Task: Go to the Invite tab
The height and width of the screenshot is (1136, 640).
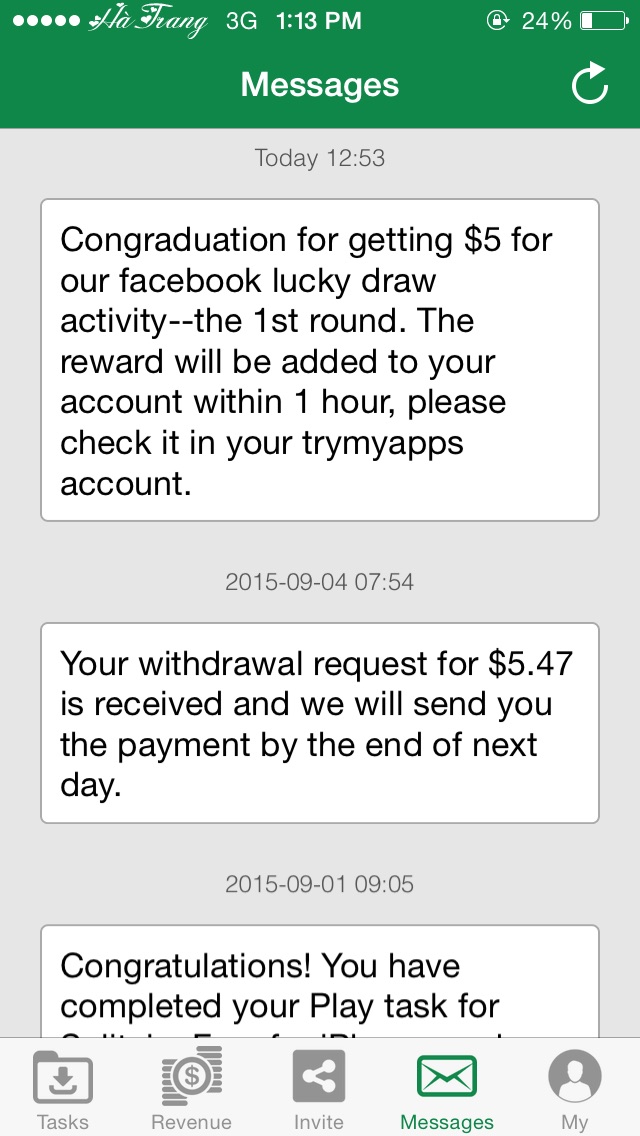Action: (319, 1089)
